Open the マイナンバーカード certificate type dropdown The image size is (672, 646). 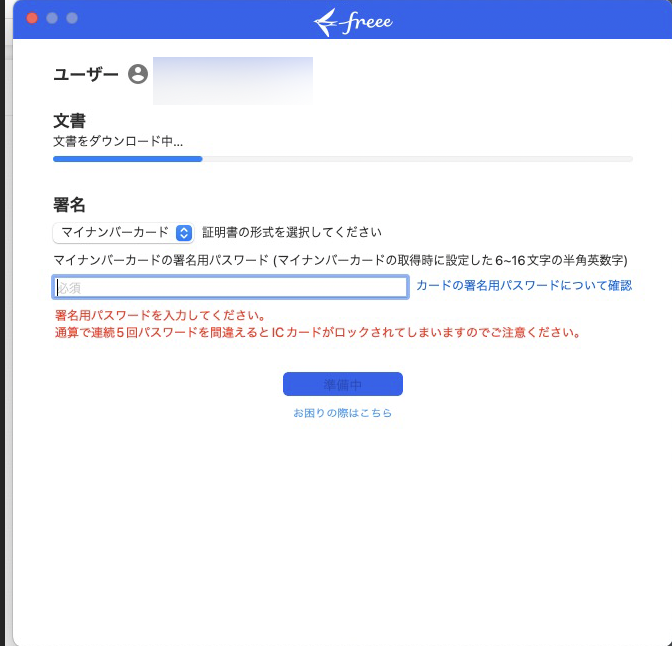click(x=123, y=233)
